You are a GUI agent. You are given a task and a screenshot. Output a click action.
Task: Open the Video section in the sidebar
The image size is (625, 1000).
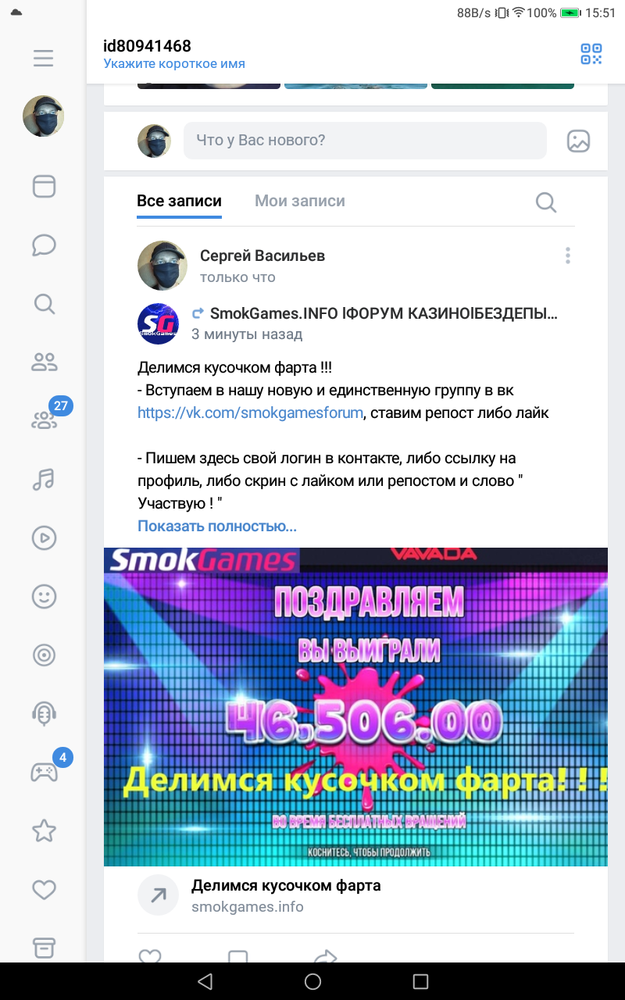(44, 538)
